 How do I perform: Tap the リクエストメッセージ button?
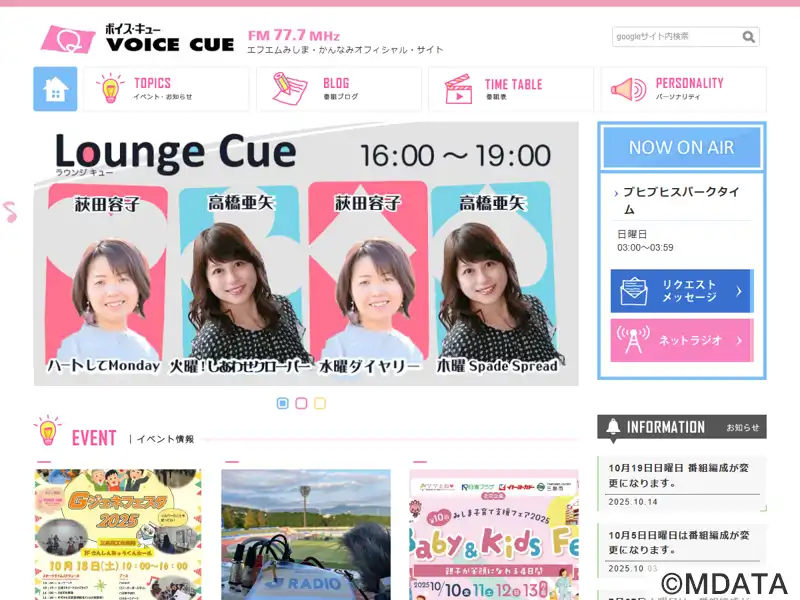tap(681, 291)
